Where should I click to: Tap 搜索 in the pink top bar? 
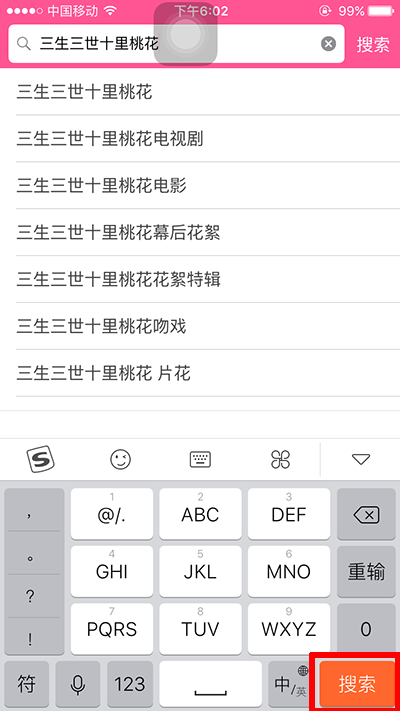click(373, 44)
